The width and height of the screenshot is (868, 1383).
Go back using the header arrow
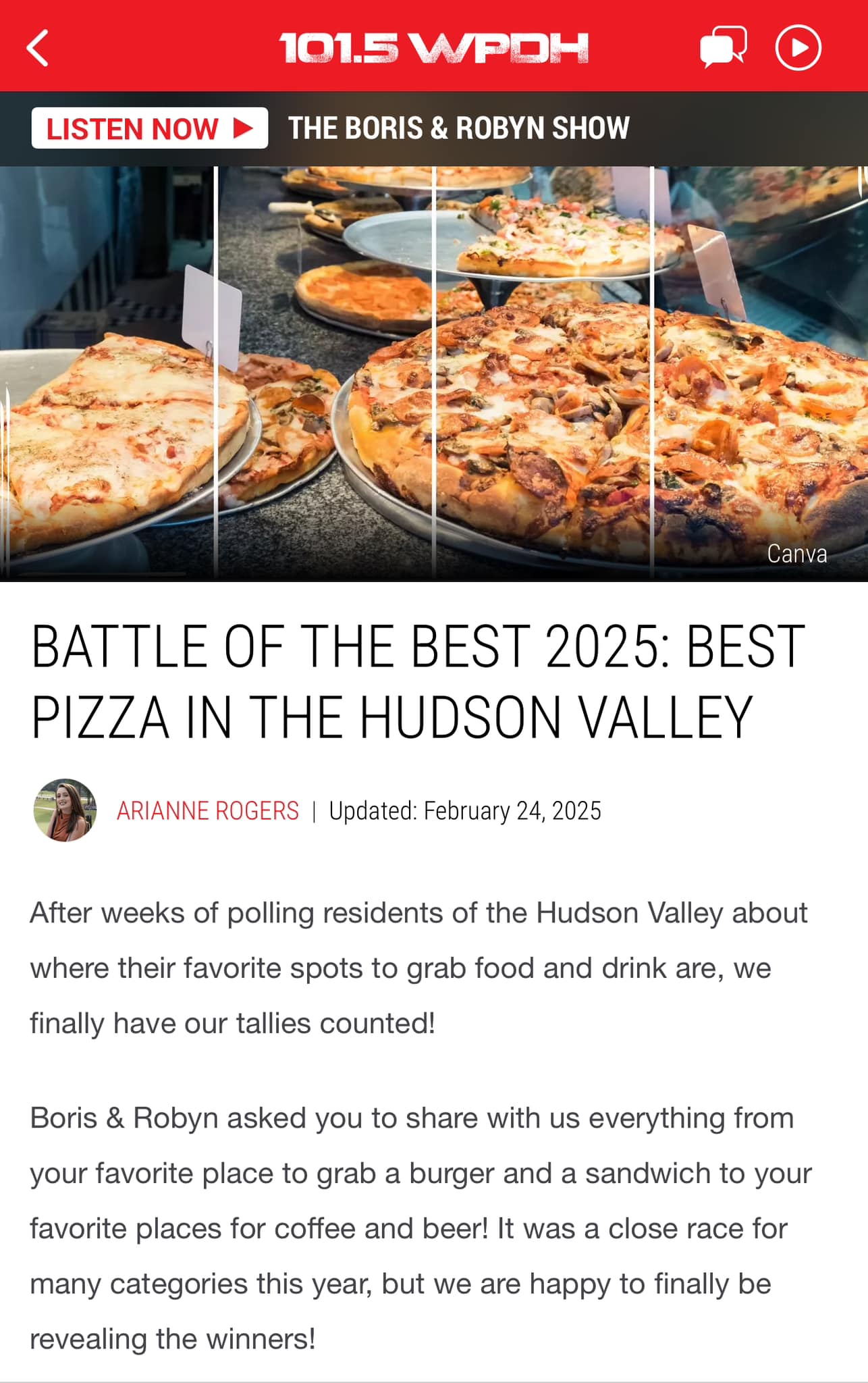pos(38,48)
